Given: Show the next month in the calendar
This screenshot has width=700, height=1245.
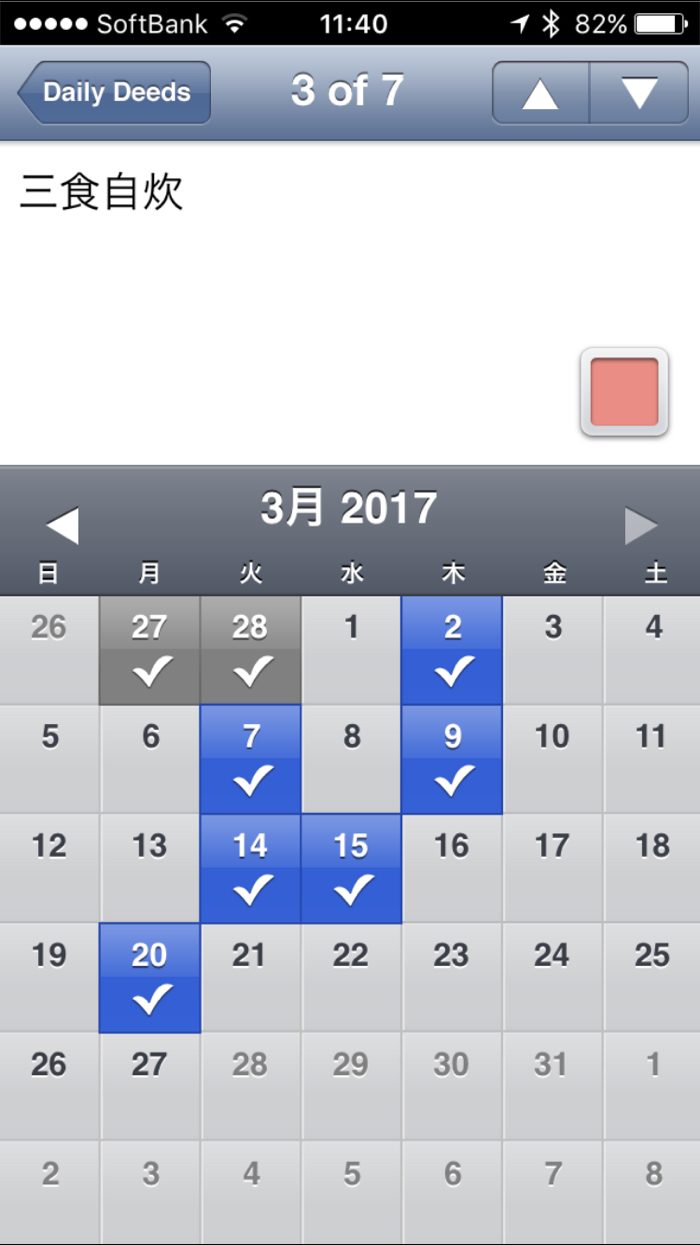Looking at the screenshot, I should click(641, 525).
